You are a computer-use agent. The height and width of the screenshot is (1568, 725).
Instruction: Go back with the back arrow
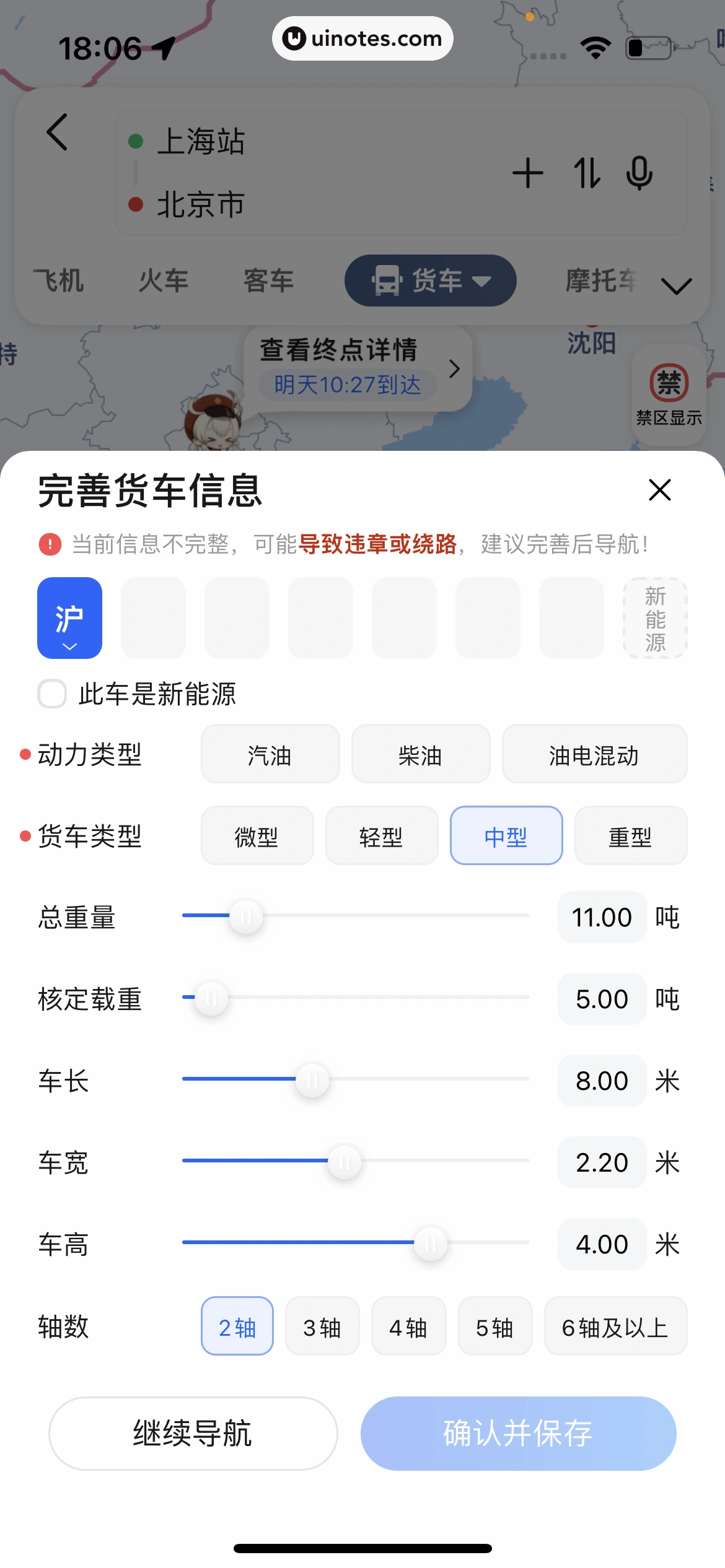pyautogui.click(x=58, y=132)
